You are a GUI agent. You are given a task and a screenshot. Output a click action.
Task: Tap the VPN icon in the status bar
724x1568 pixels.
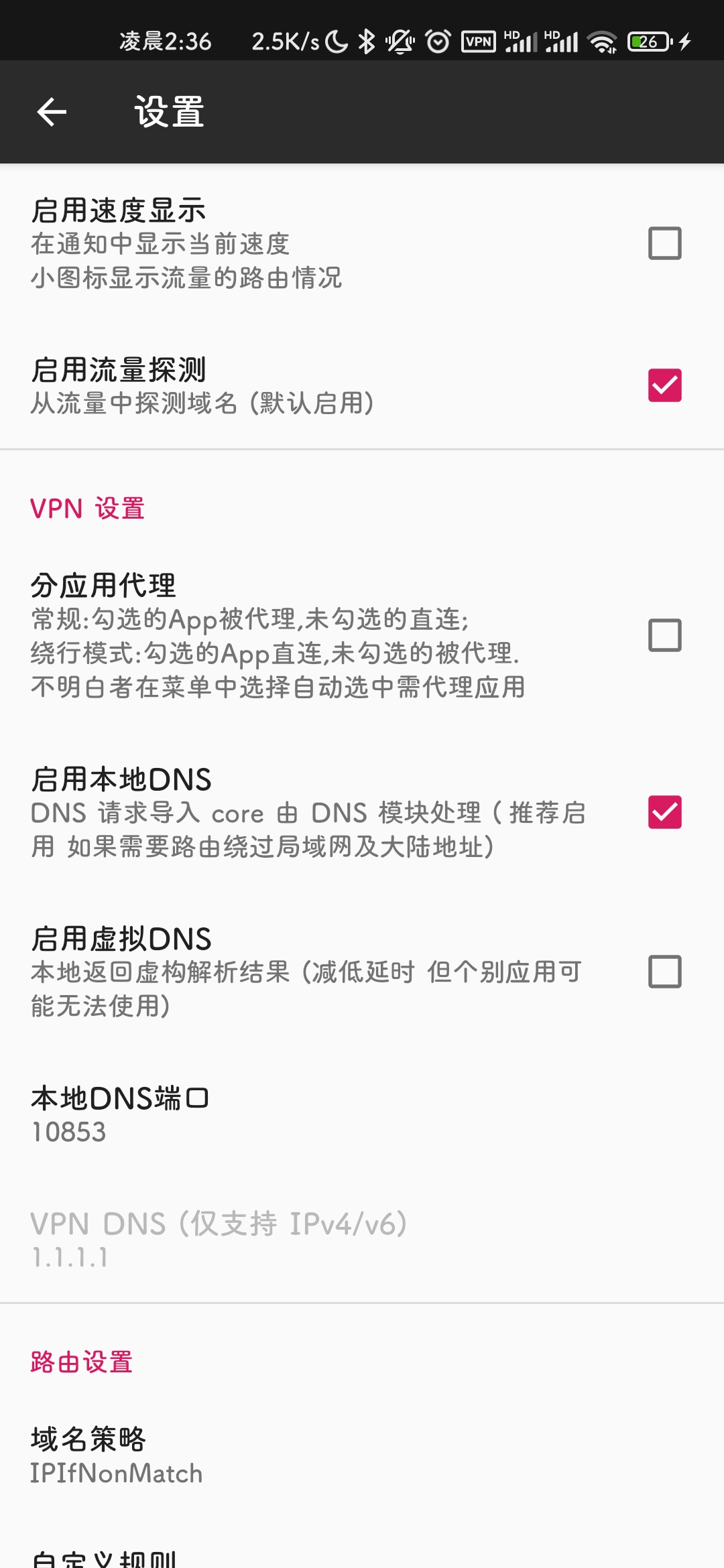coord(477,42)
